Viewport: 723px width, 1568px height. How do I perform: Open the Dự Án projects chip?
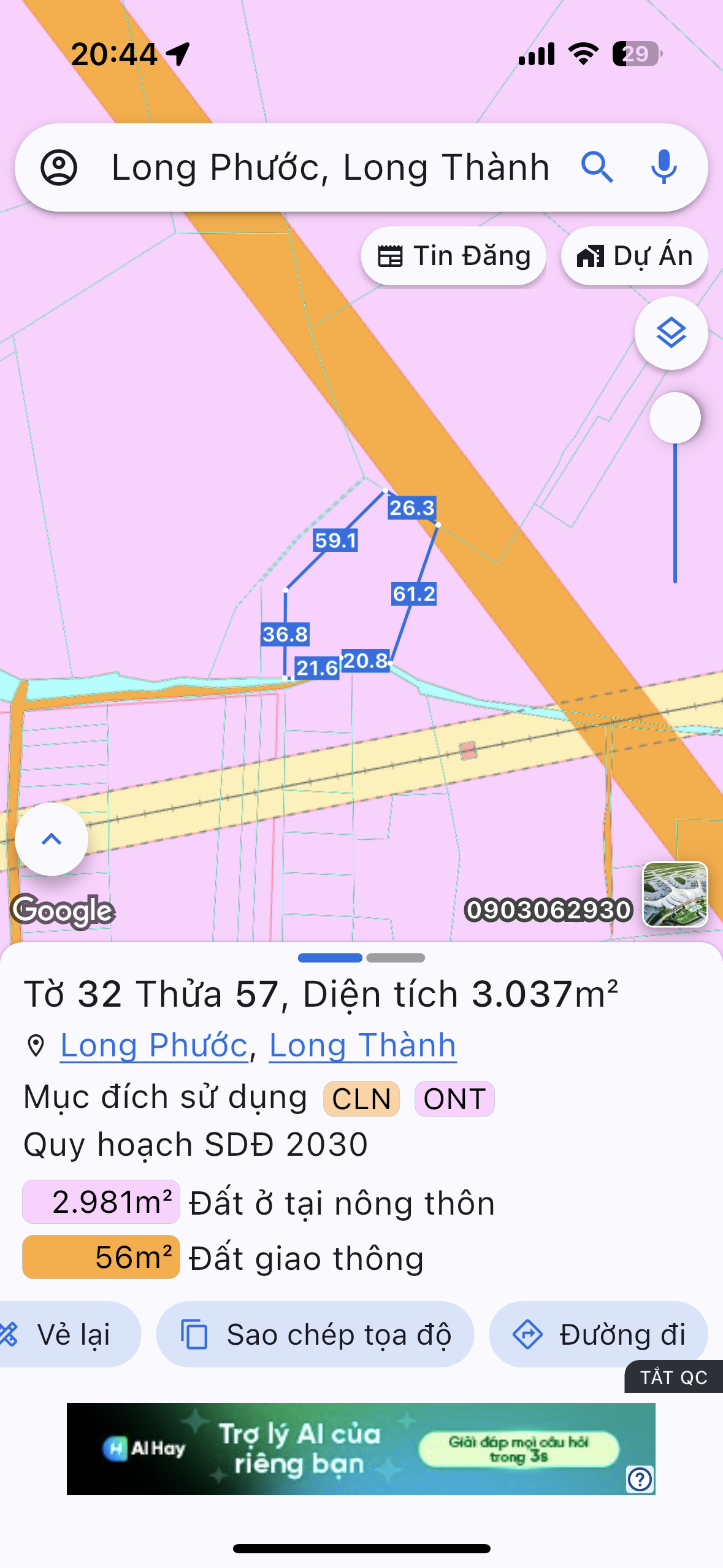634,256
